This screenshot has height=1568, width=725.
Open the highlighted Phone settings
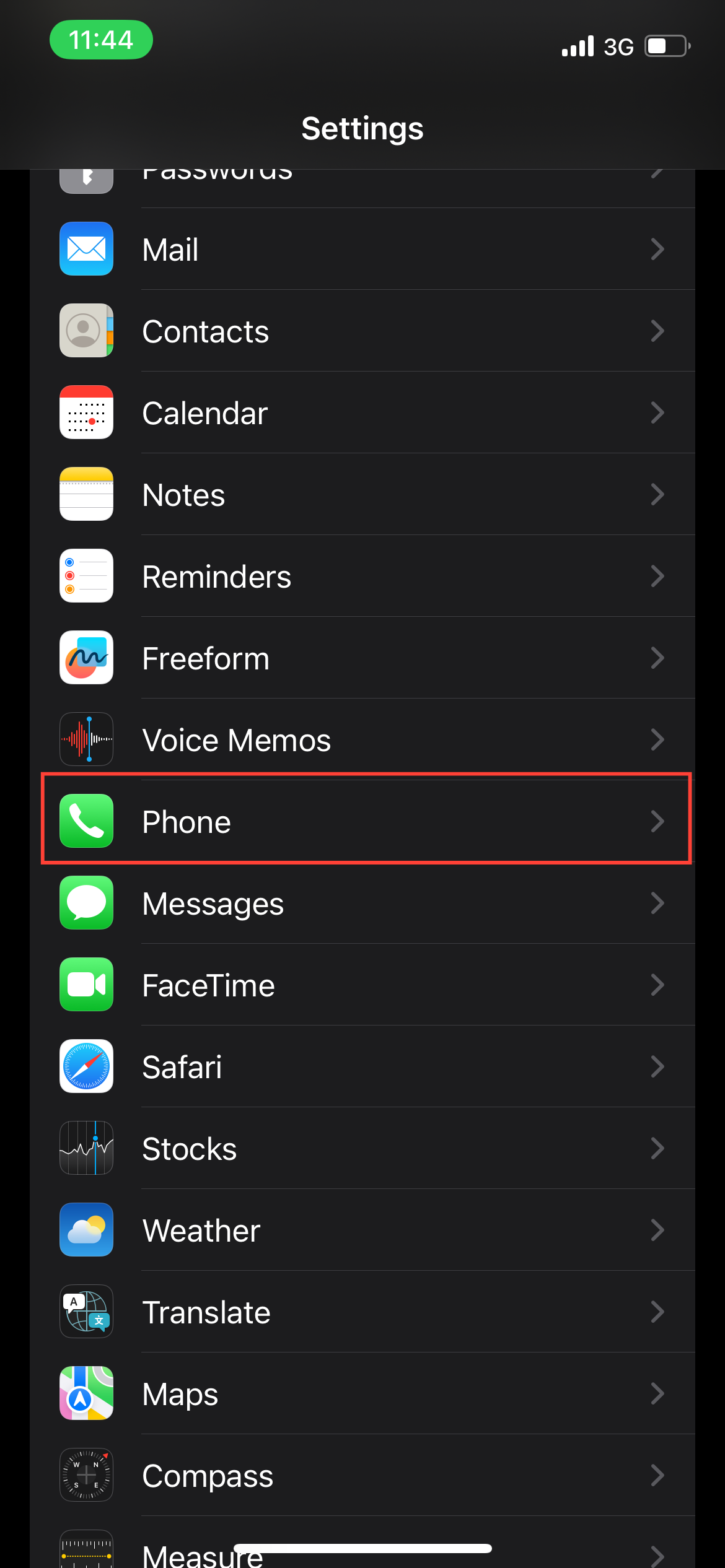coord(362,822)
